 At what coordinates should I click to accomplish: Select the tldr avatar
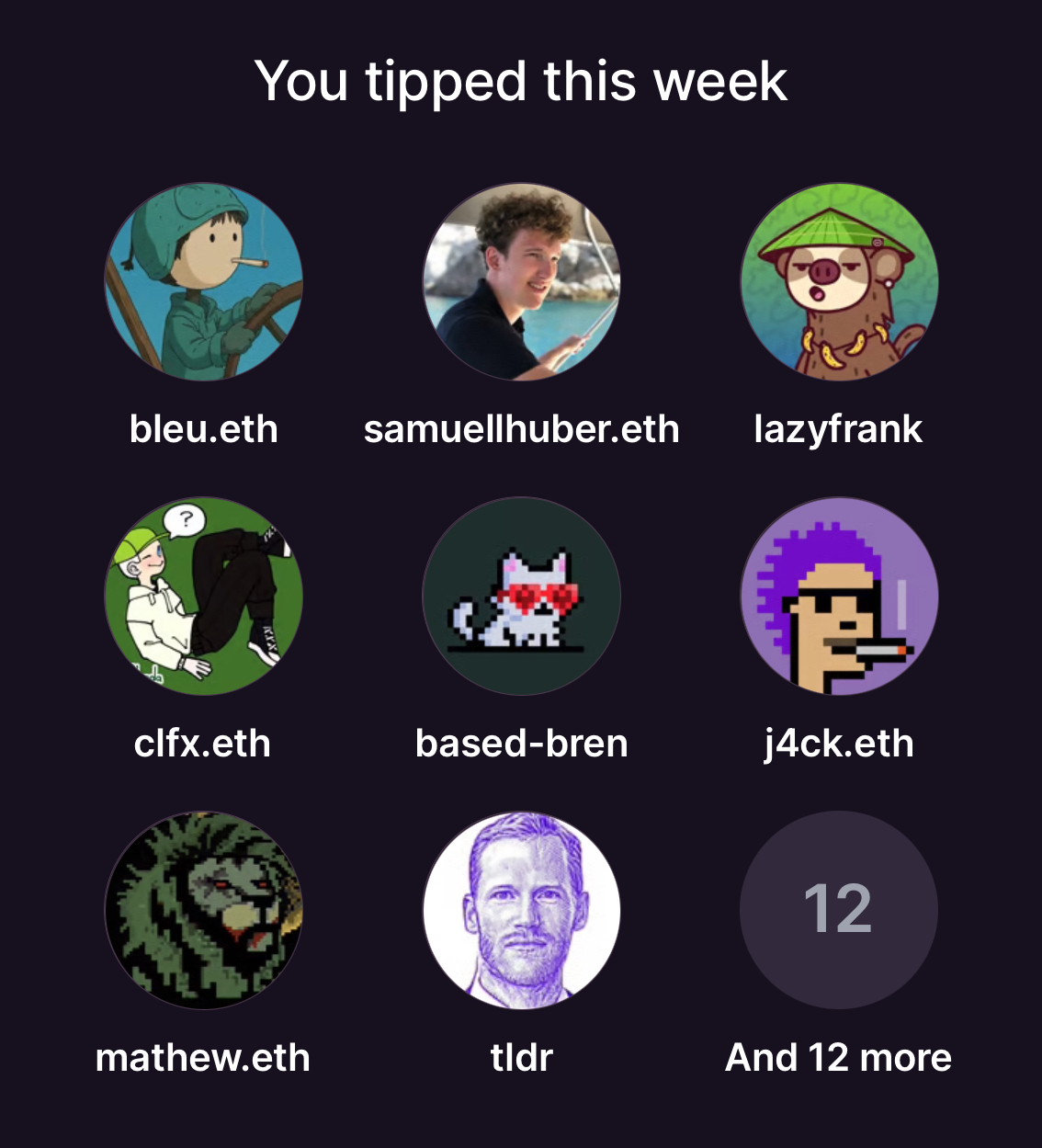pyautogui.click(x=521, y=910)
